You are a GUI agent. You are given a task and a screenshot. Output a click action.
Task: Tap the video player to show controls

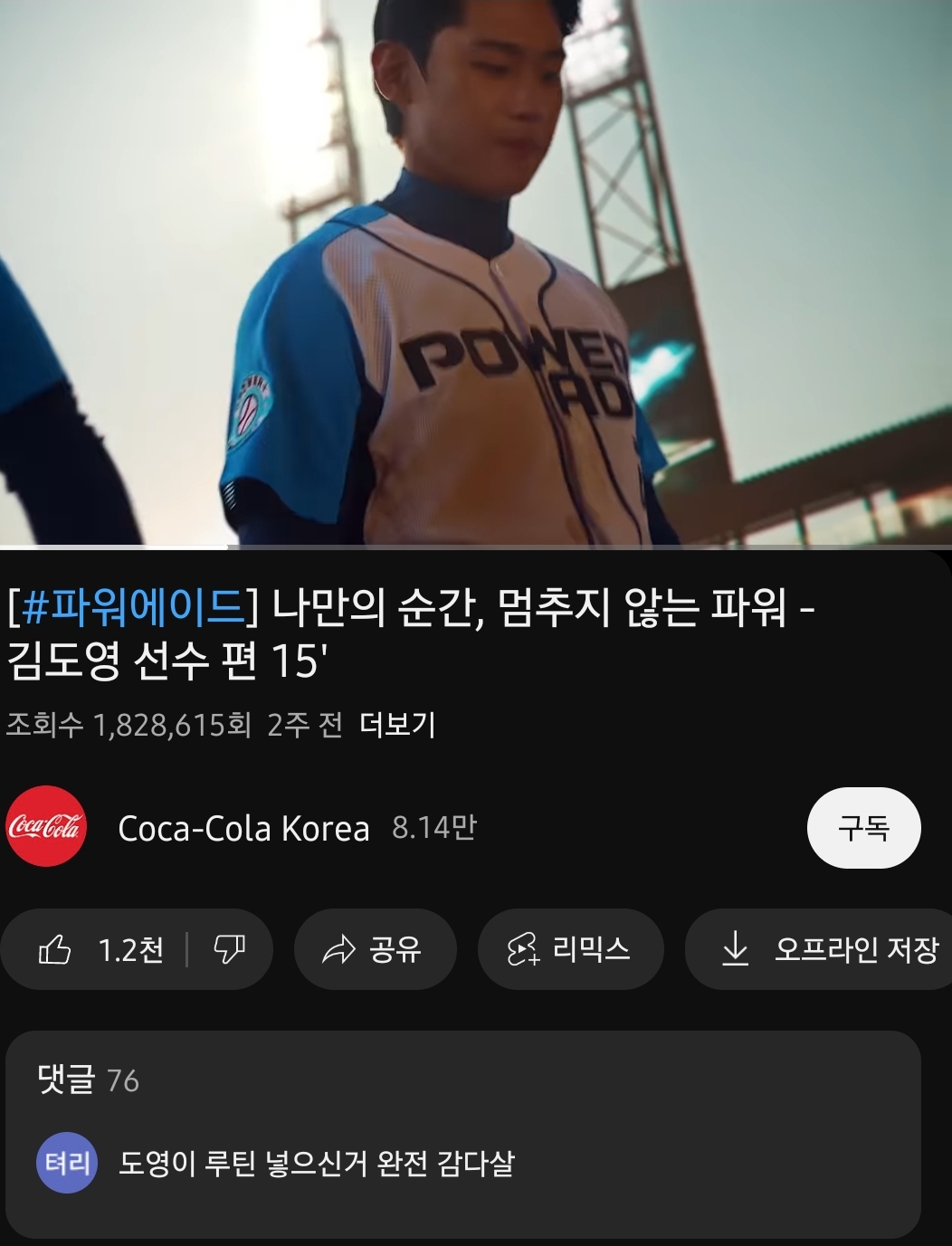coord(476,271)
